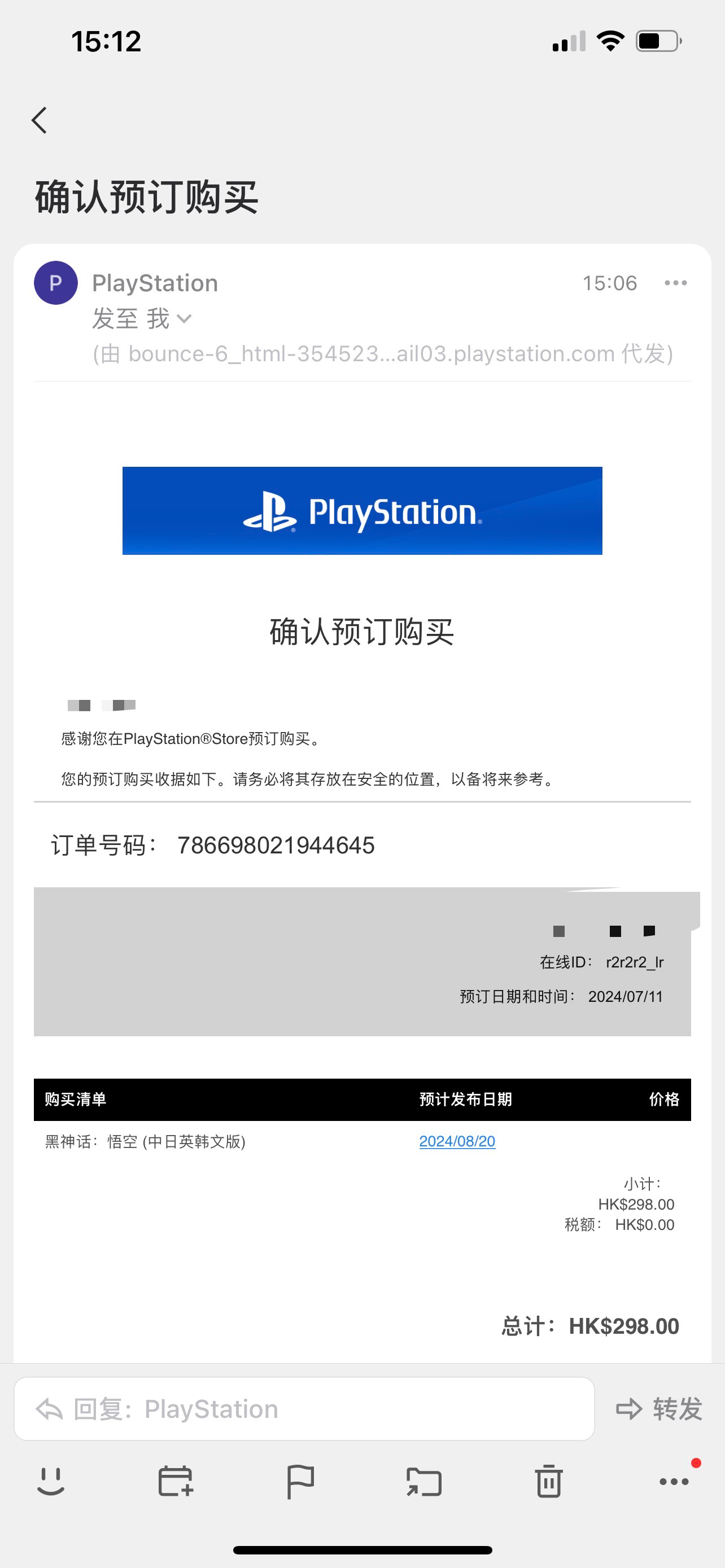
Task: Tap the reply to PlayStation field
Action: point(304,1409)
